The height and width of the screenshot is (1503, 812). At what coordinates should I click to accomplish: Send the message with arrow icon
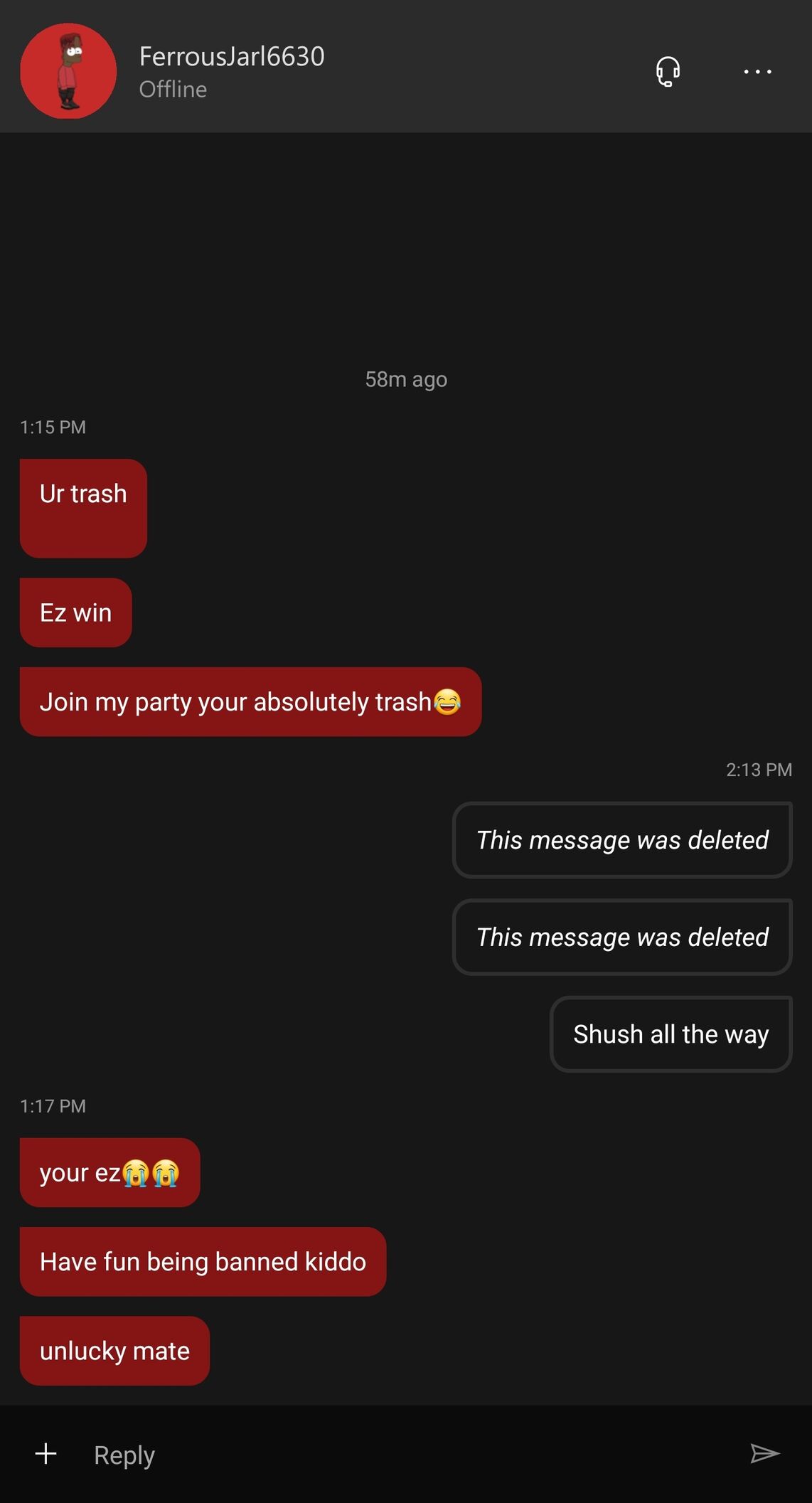point(764,1453)
